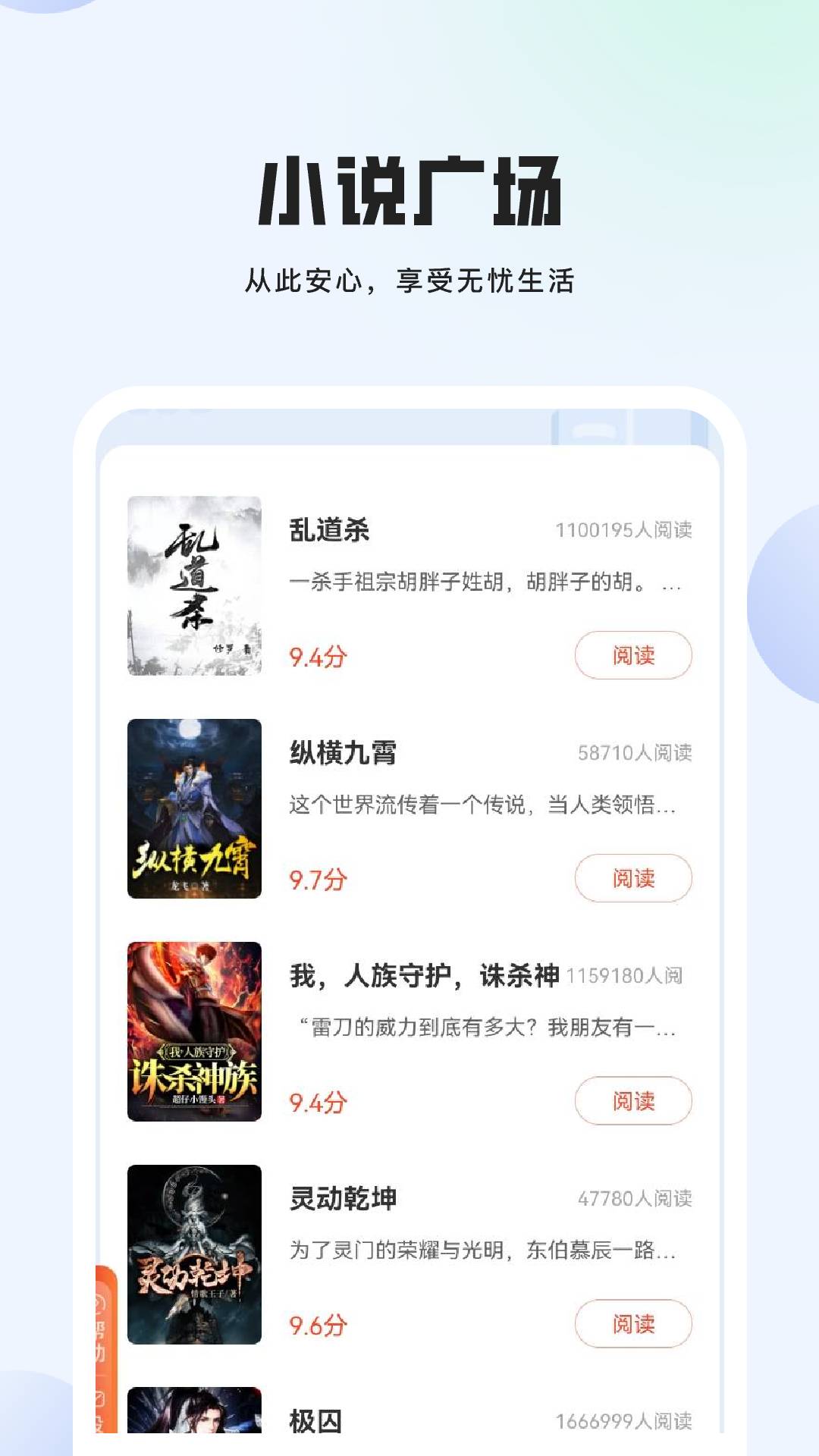Tap the 阅读 button for 乱道杀

[635, 654]
